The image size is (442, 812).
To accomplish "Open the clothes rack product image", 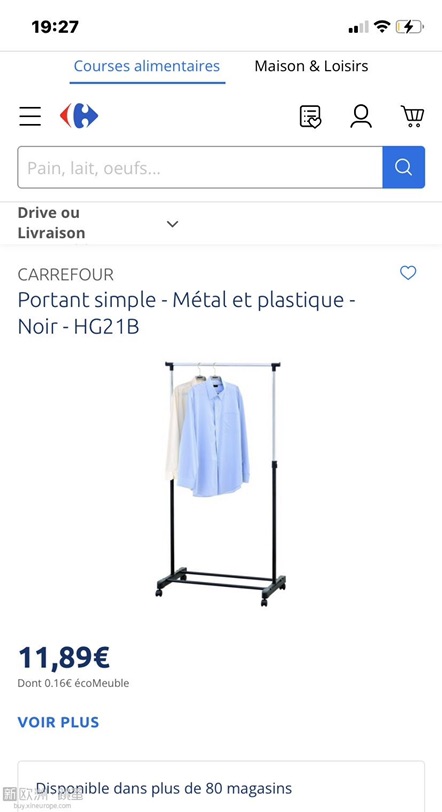I will [x=221, y=484].
